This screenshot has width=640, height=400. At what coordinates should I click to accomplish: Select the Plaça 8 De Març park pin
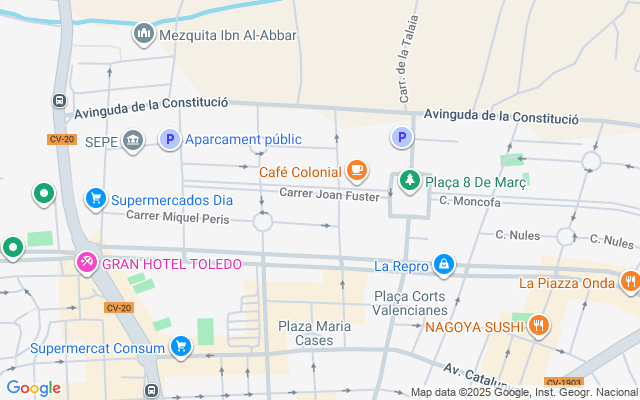(409, 181)
